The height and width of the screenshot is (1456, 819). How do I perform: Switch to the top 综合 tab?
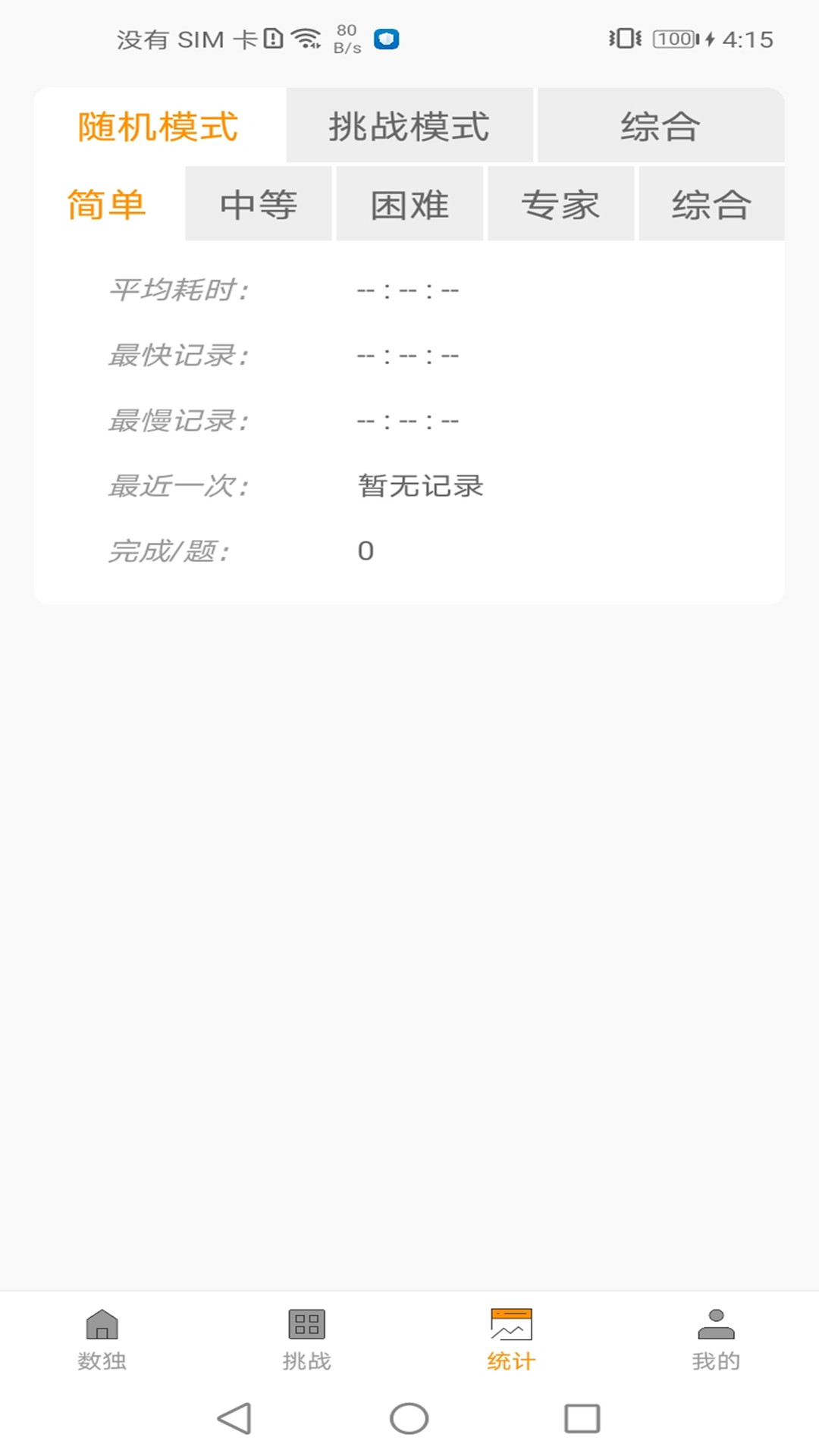(661, 125)
